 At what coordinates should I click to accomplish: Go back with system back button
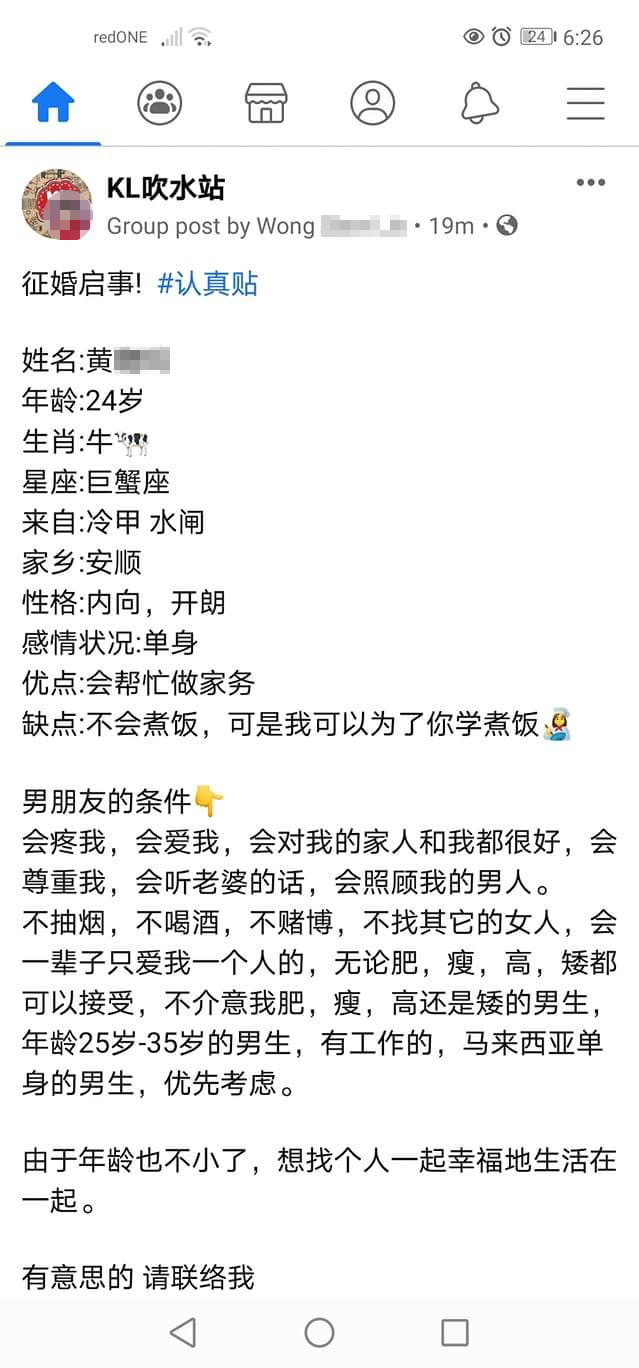(x=182, y=1332)
